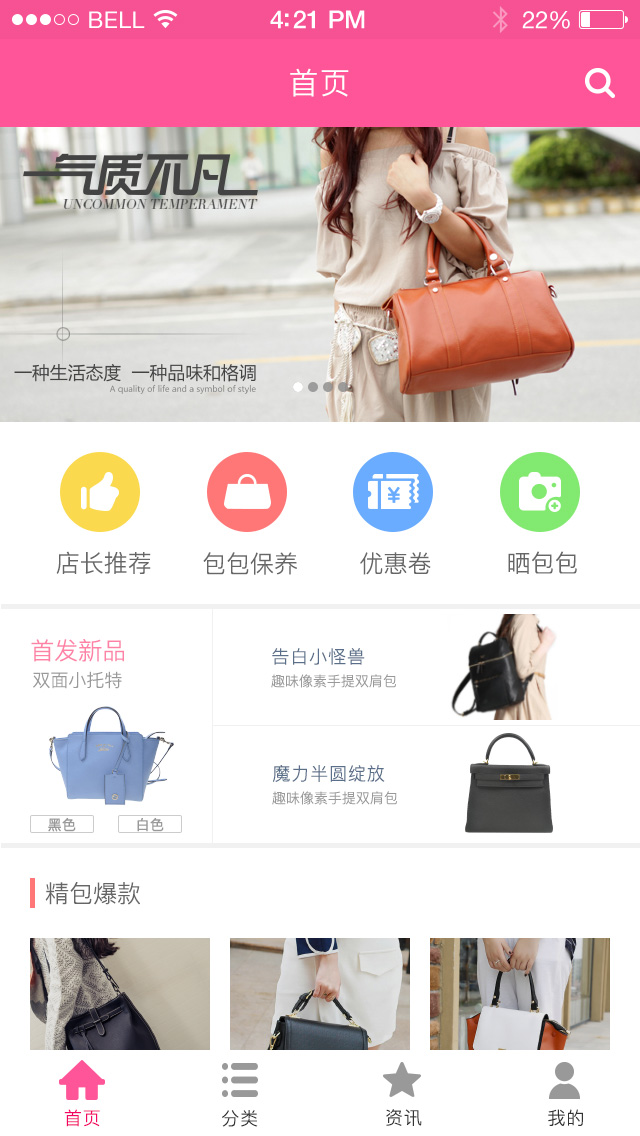Open the orange and white bag photo
The image size is (640, 1136).
click(x=520, y=993)
